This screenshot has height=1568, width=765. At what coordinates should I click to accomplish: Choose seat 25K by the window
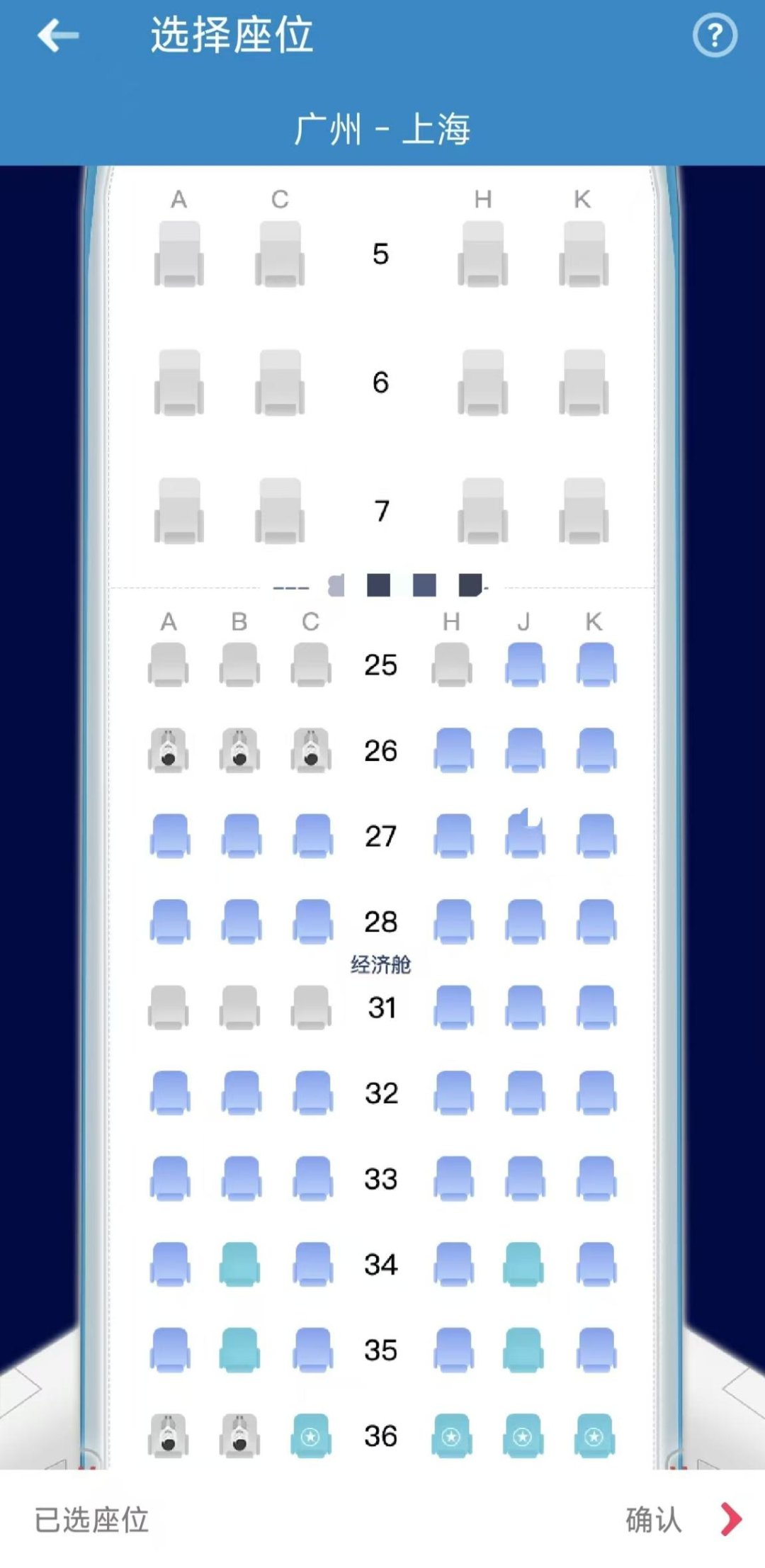coord(596,665)
